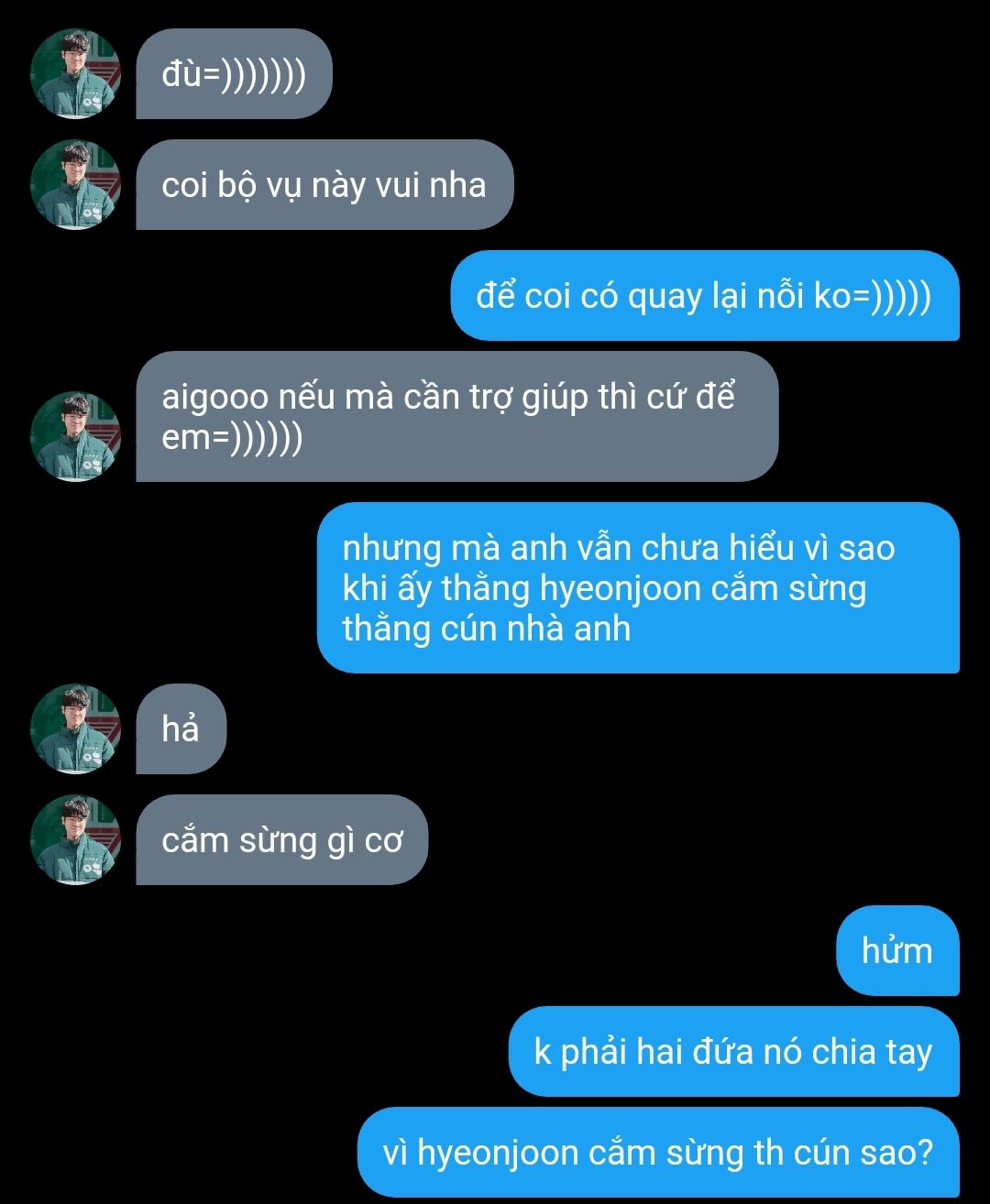Open sender's avatar beside "đù=)))))))" message
990x1204 pixels.
pos(75,74)
